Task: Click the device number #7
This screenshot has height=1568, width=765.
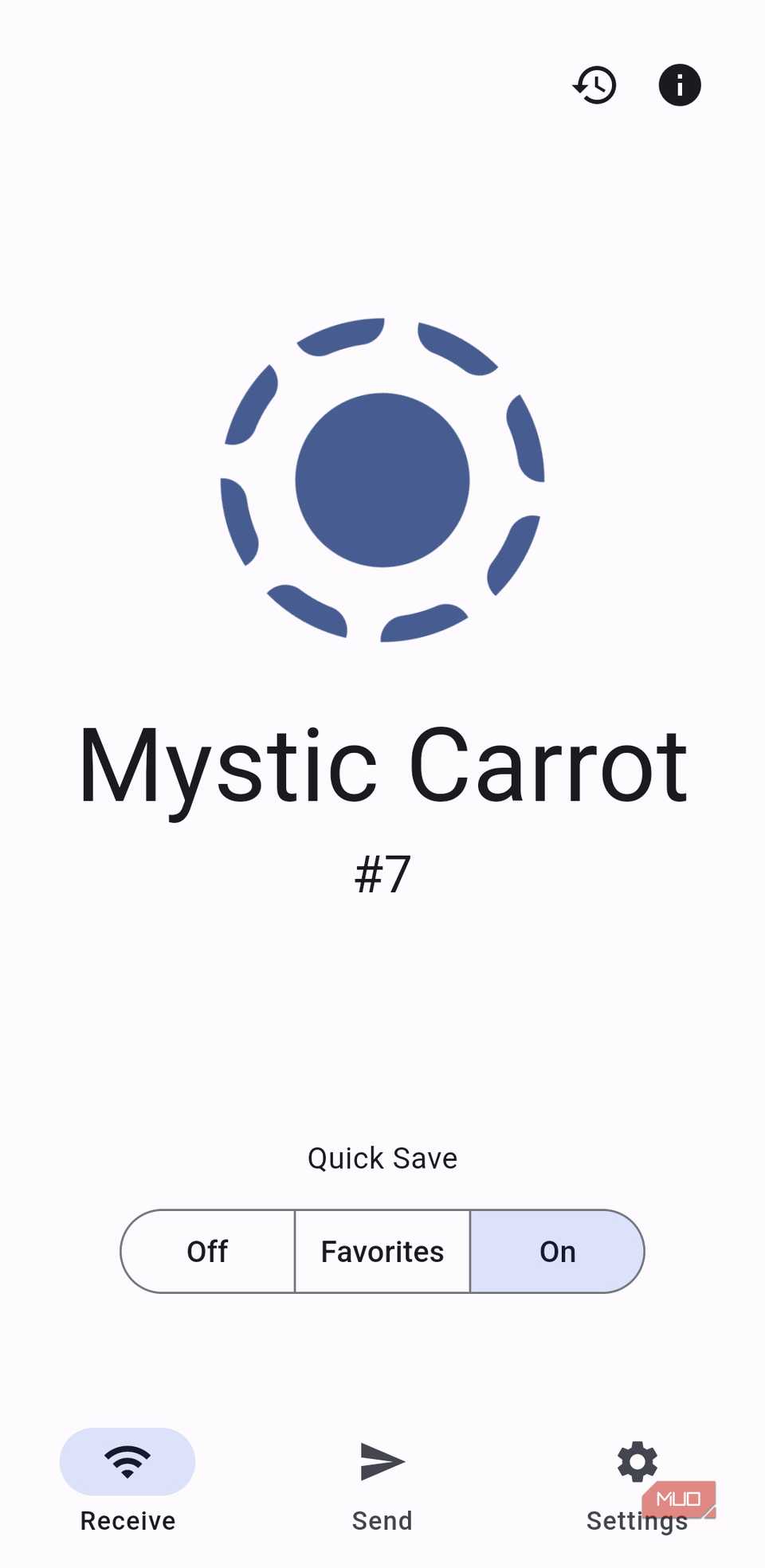Action: point(382,874)
